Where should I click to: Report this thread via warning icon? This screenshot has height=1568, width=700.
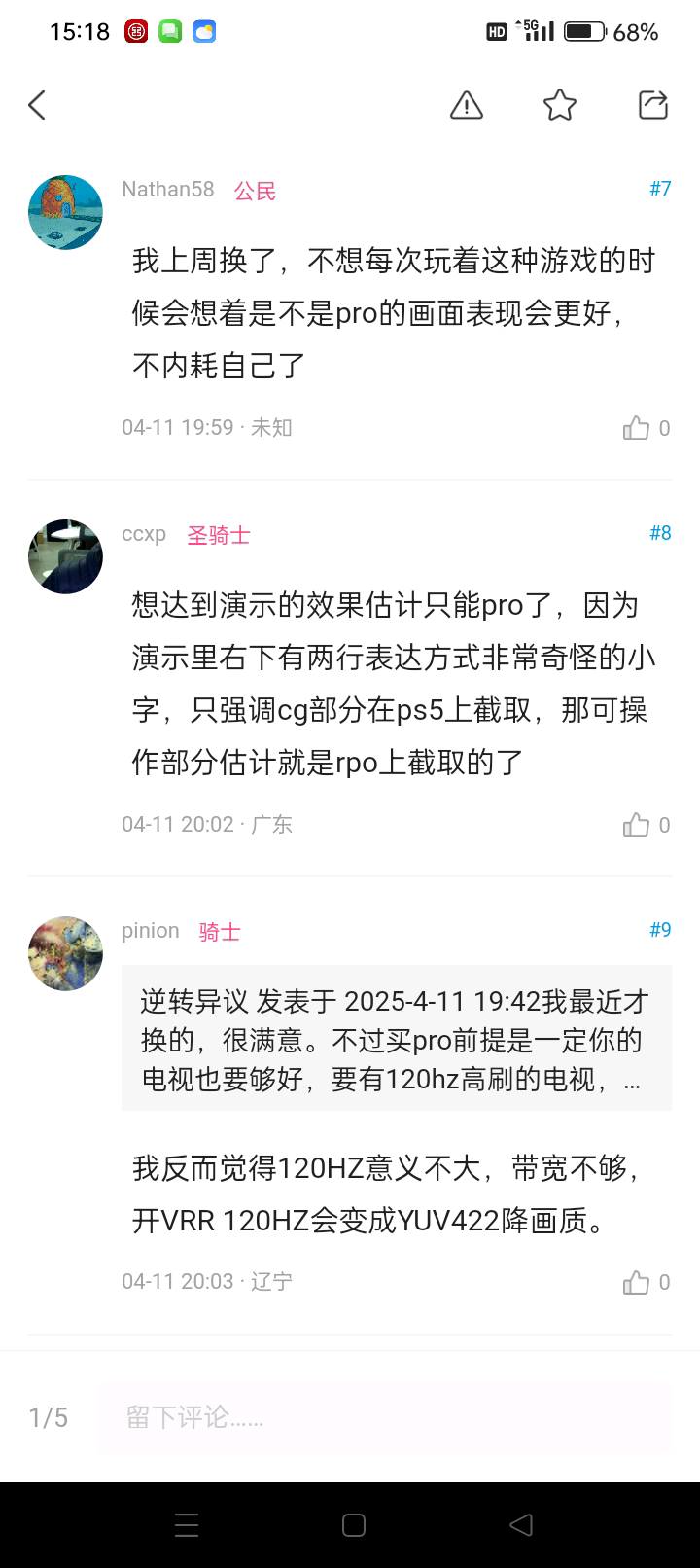click(467, 105)
